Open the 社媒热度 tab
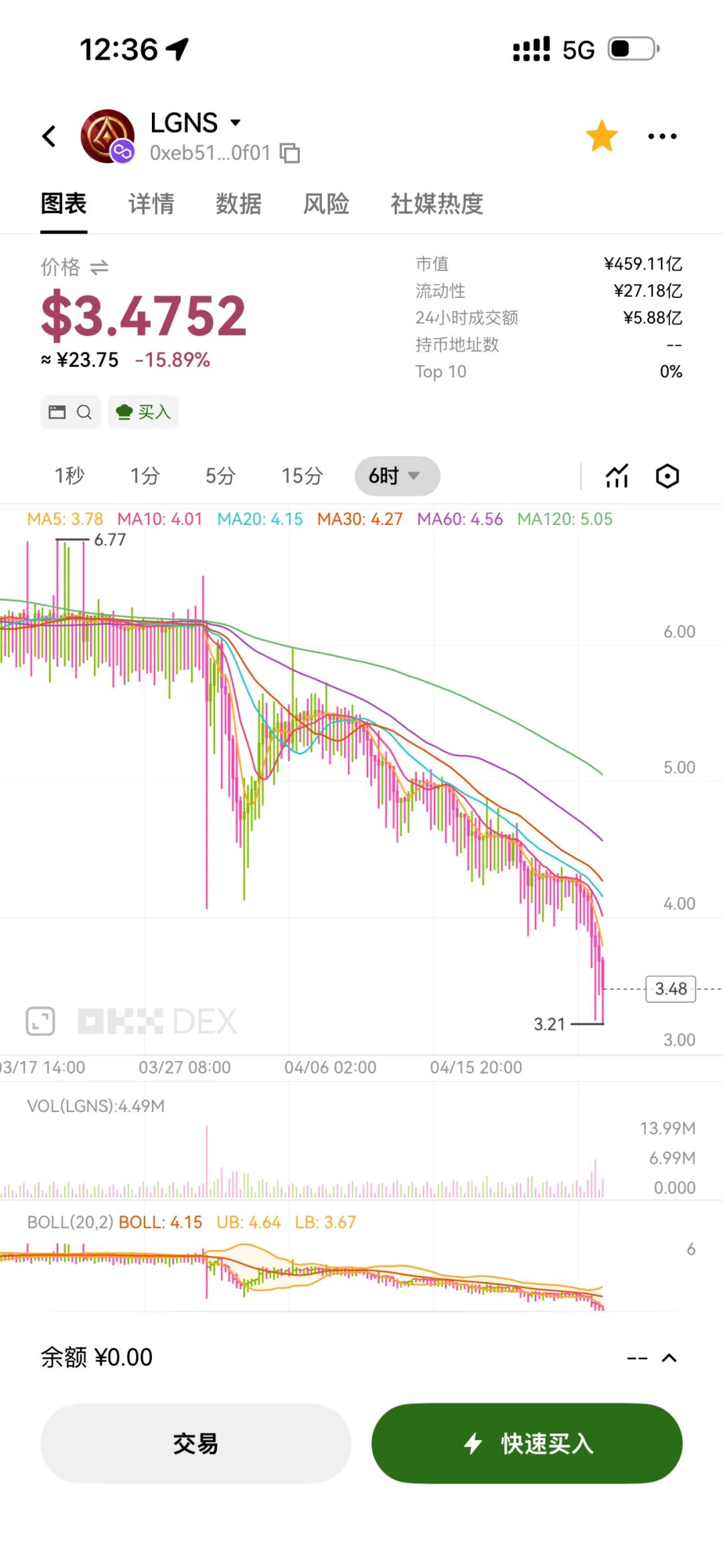This screenshot has height=1568, width=723. pyautogui.click(x=436, y=204)
